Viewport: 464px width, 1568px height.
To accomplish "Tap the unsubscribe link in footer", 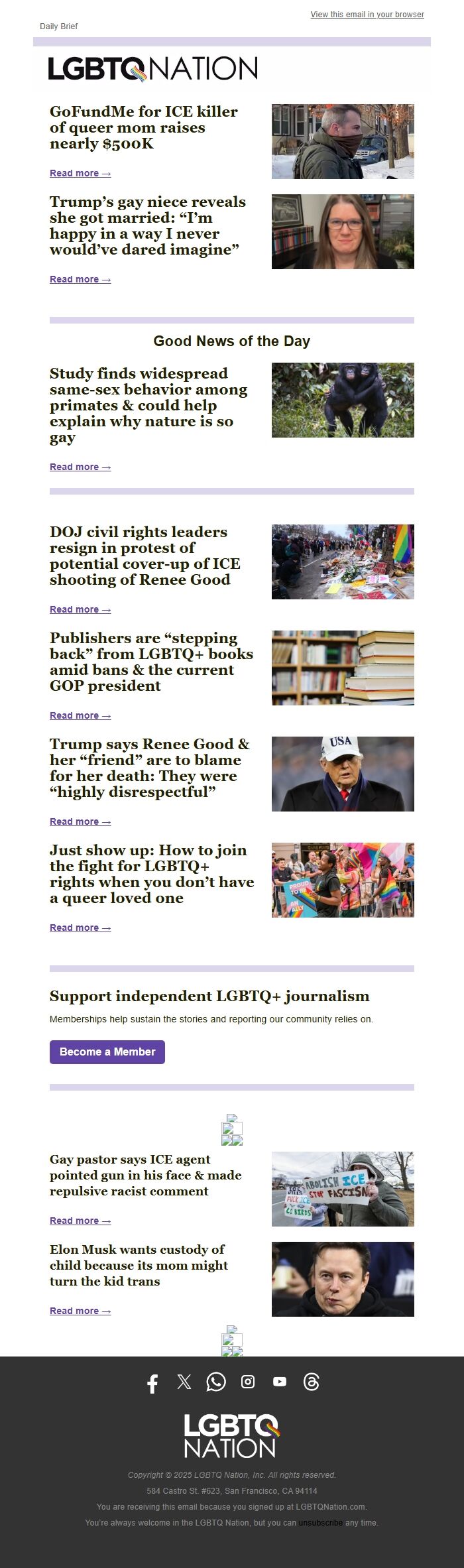I will [x=320, y=1523].
